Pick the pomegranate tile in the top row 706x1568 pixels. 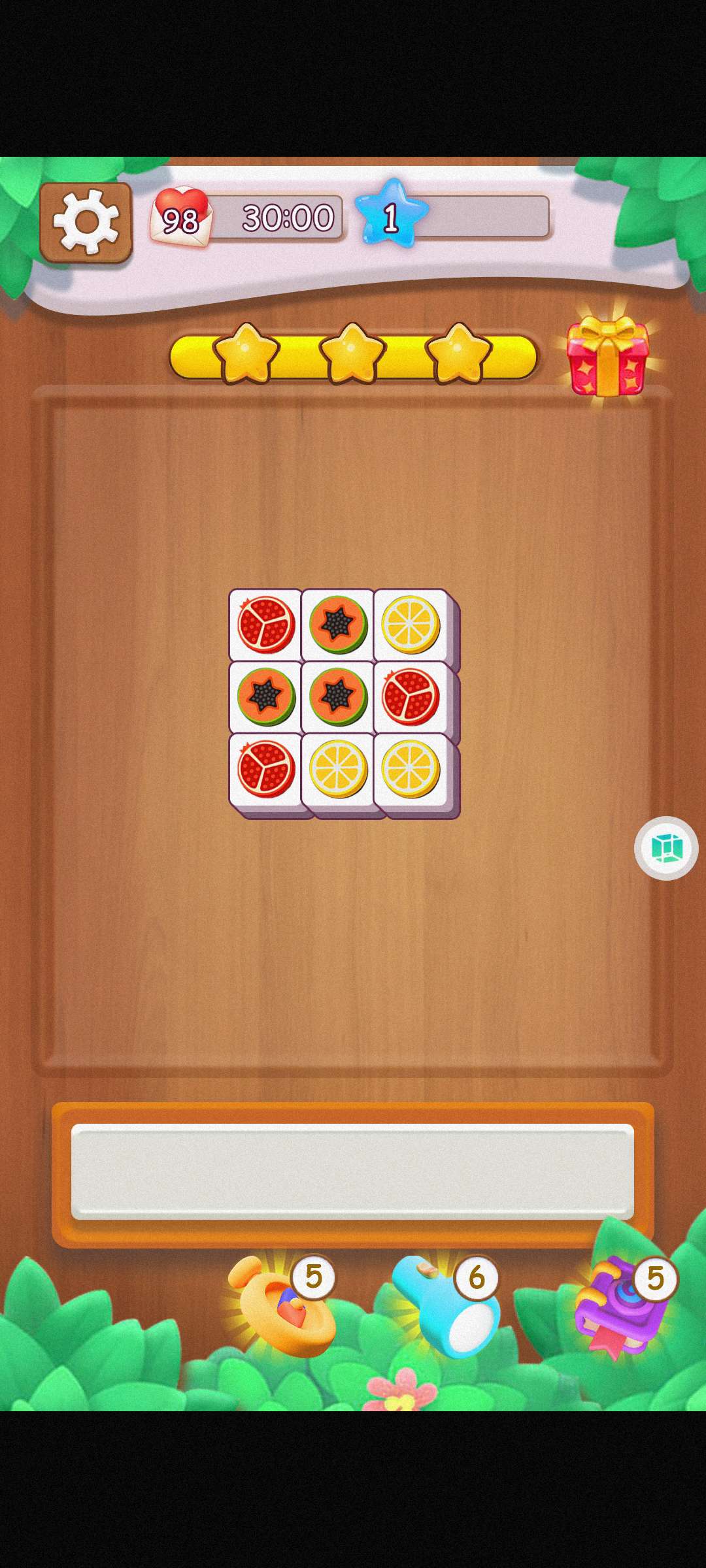(x=266, y=625)
